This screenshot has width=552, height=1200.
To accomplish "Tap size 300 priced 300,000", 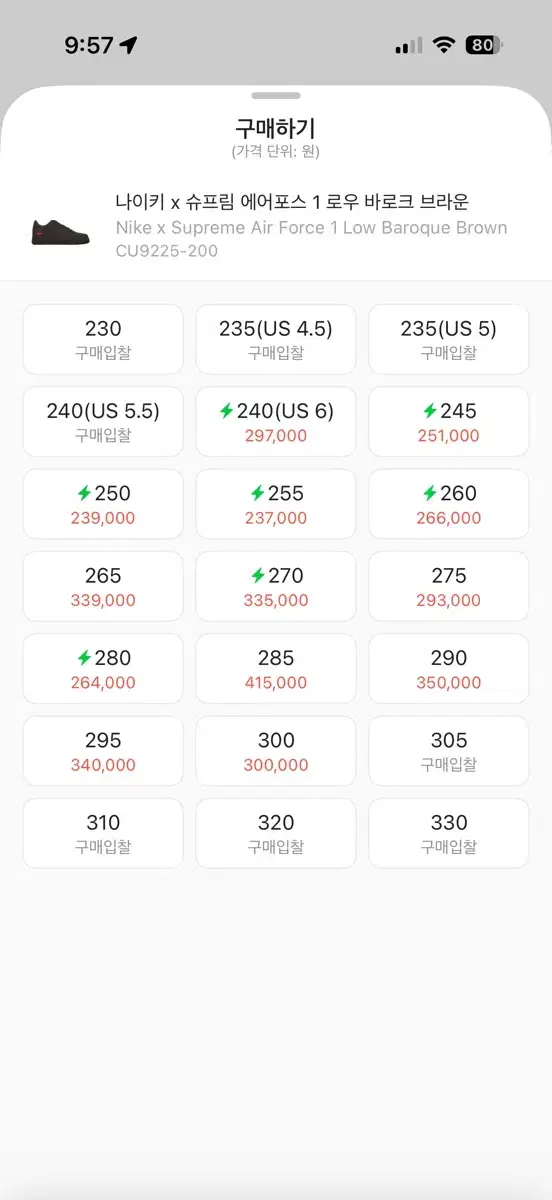I will (276, 751).
